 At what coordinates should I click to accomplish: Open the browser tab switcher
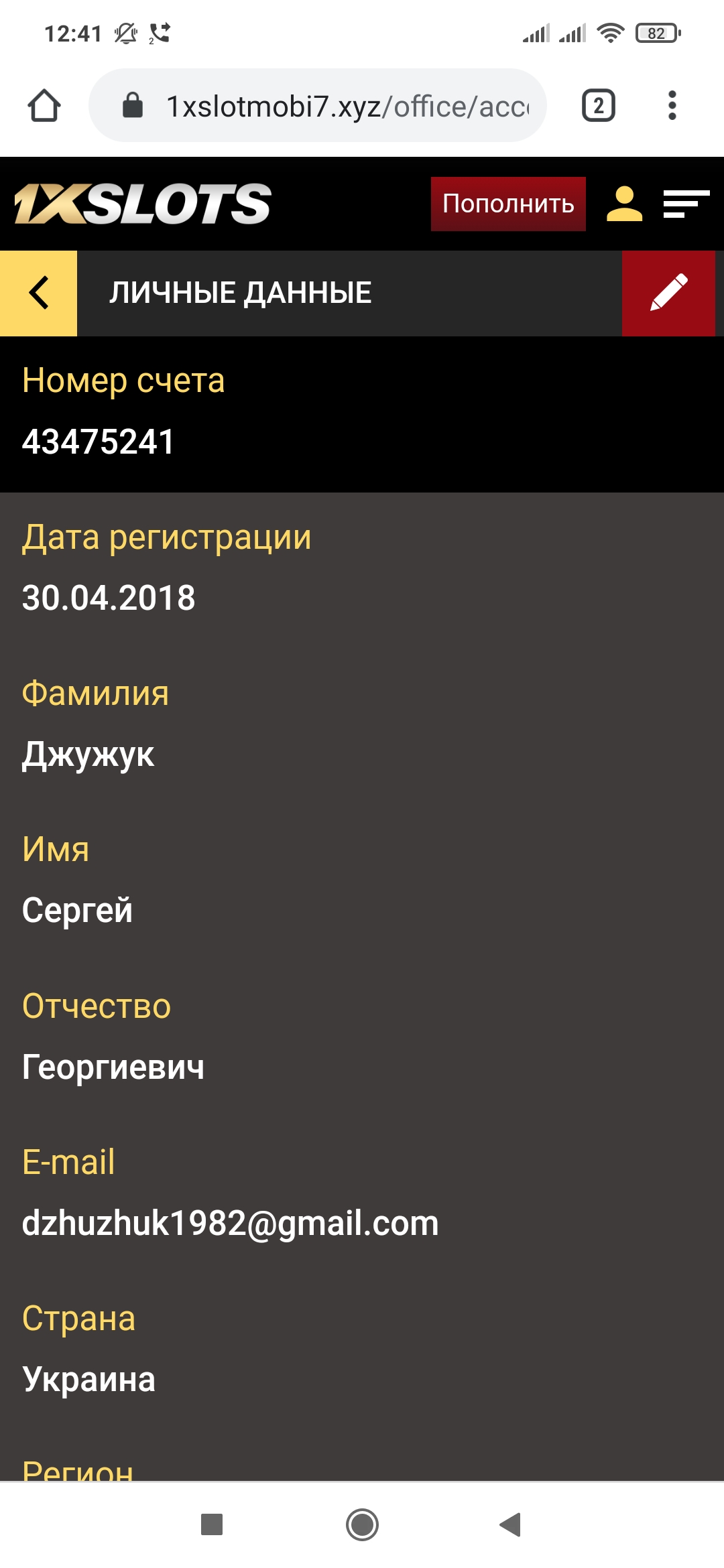(598, 106)
